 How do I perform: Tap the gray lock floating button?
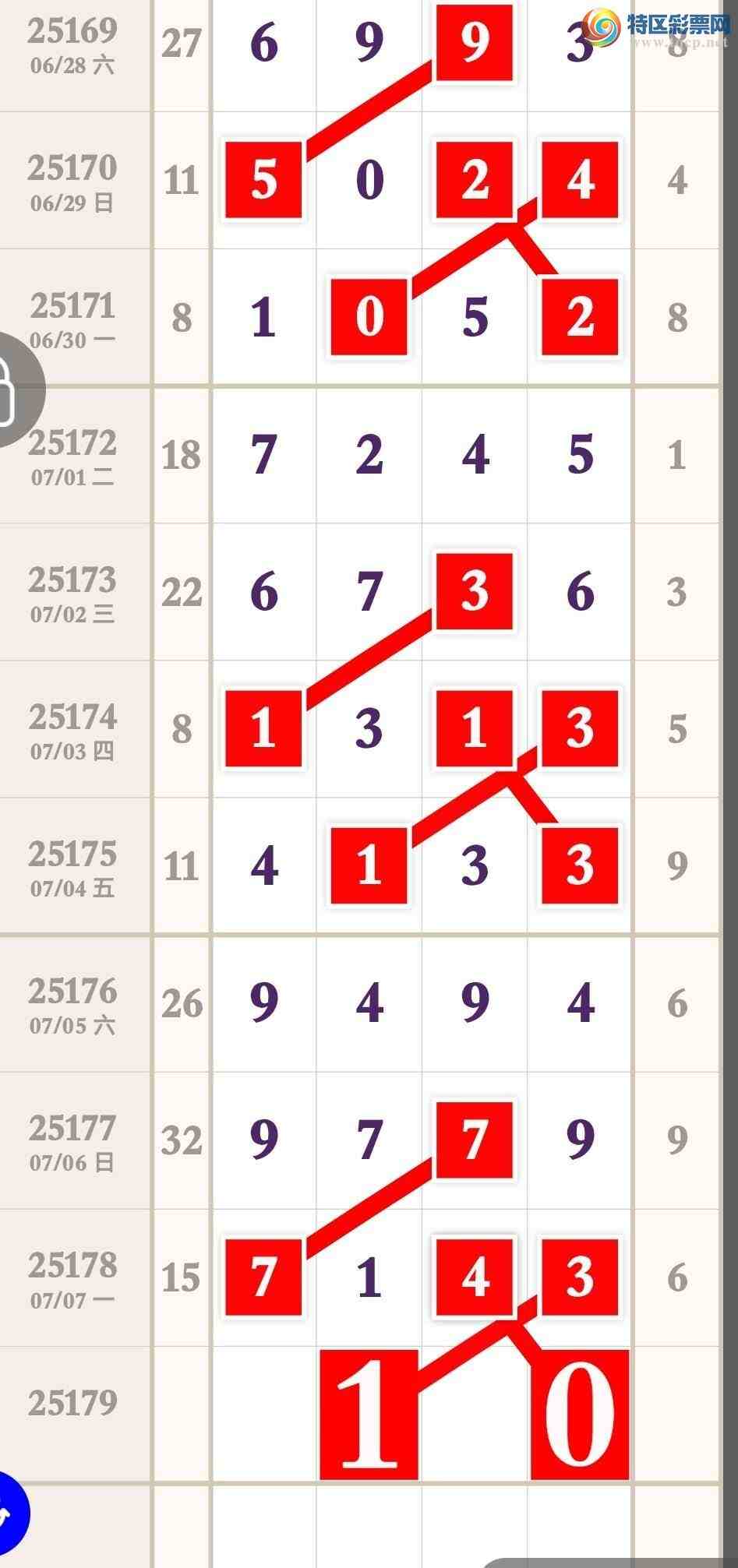[13, 389]
